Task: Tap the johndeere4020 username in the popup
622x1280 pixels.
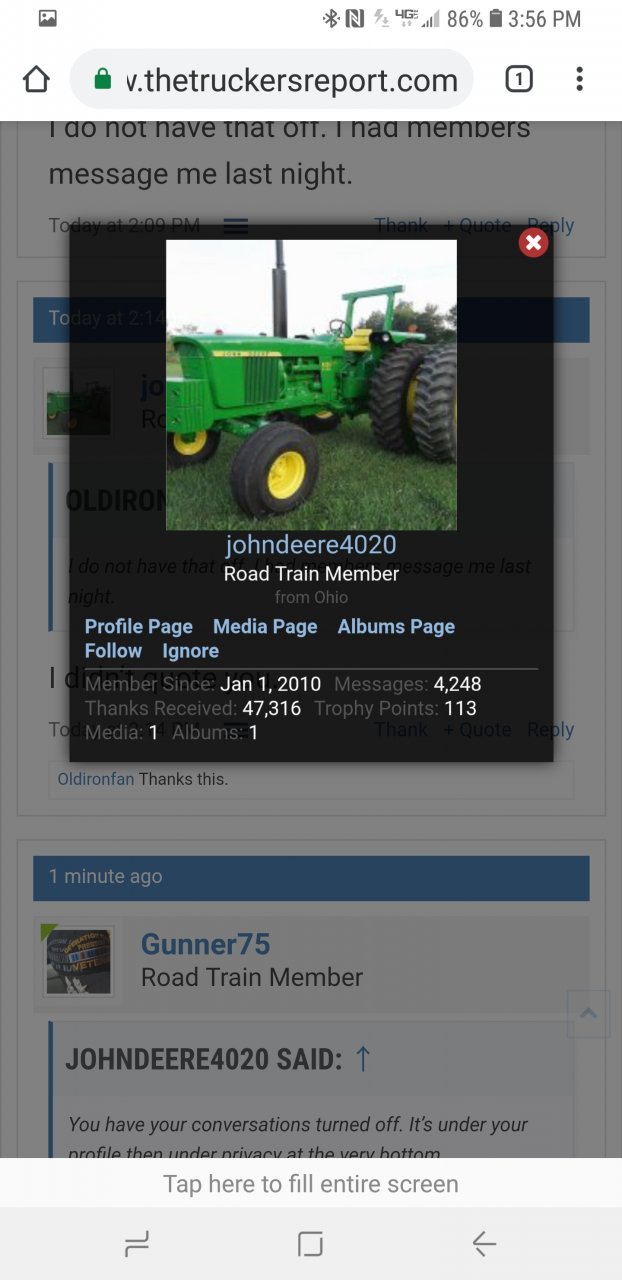Action: tap(311, 545)
